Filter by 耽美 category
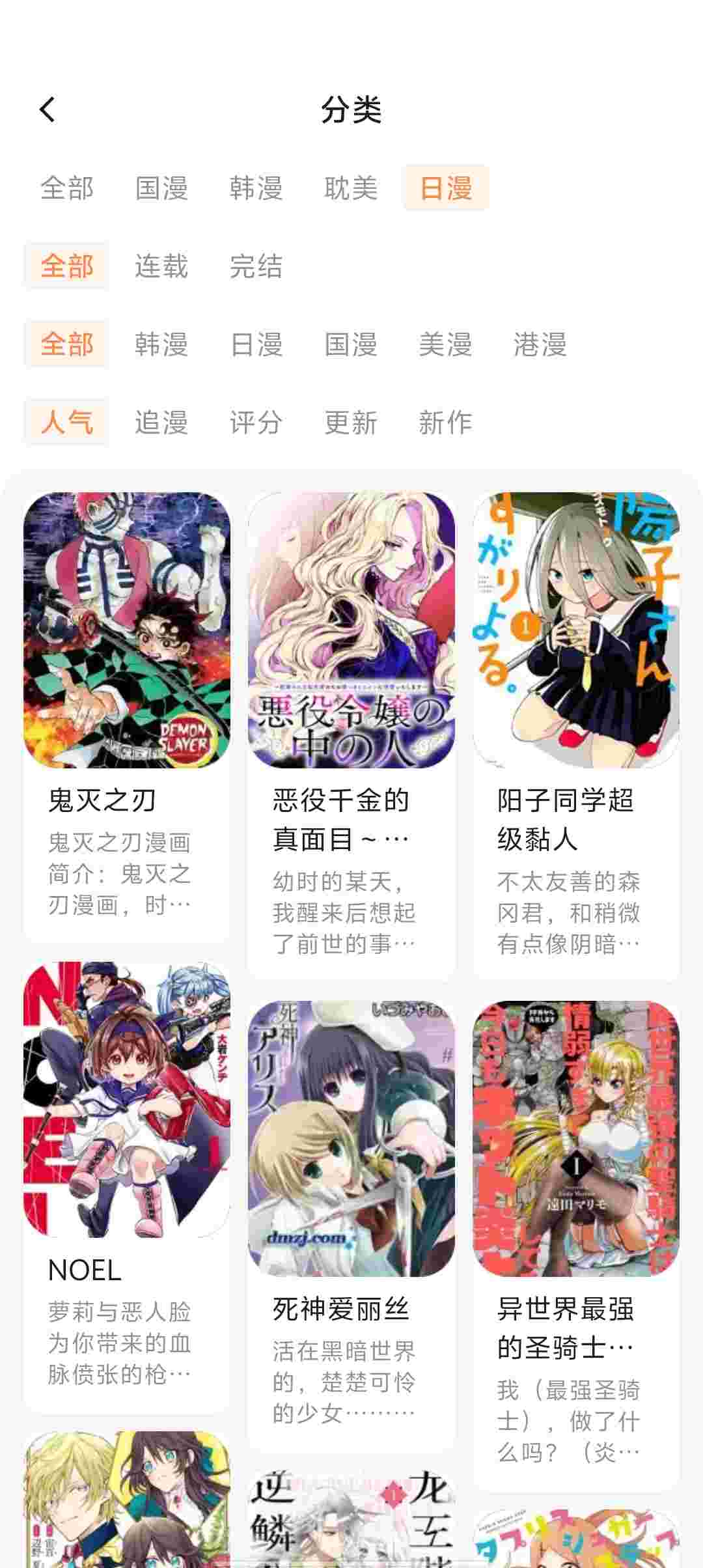Viewport: 703px width, 1568px height. [x=351, y=188]
